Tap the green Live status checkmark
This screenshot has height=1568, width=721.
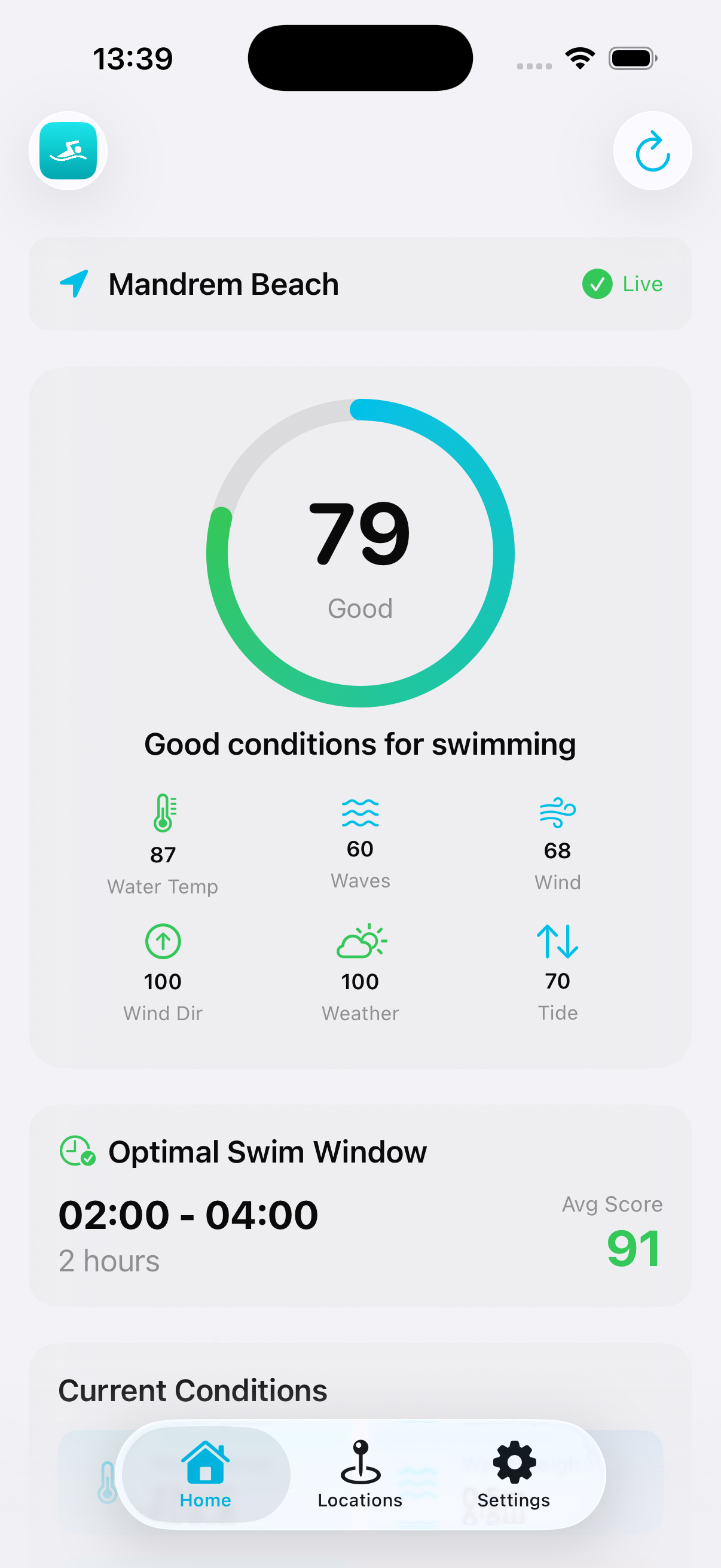(x=597, y=283)
